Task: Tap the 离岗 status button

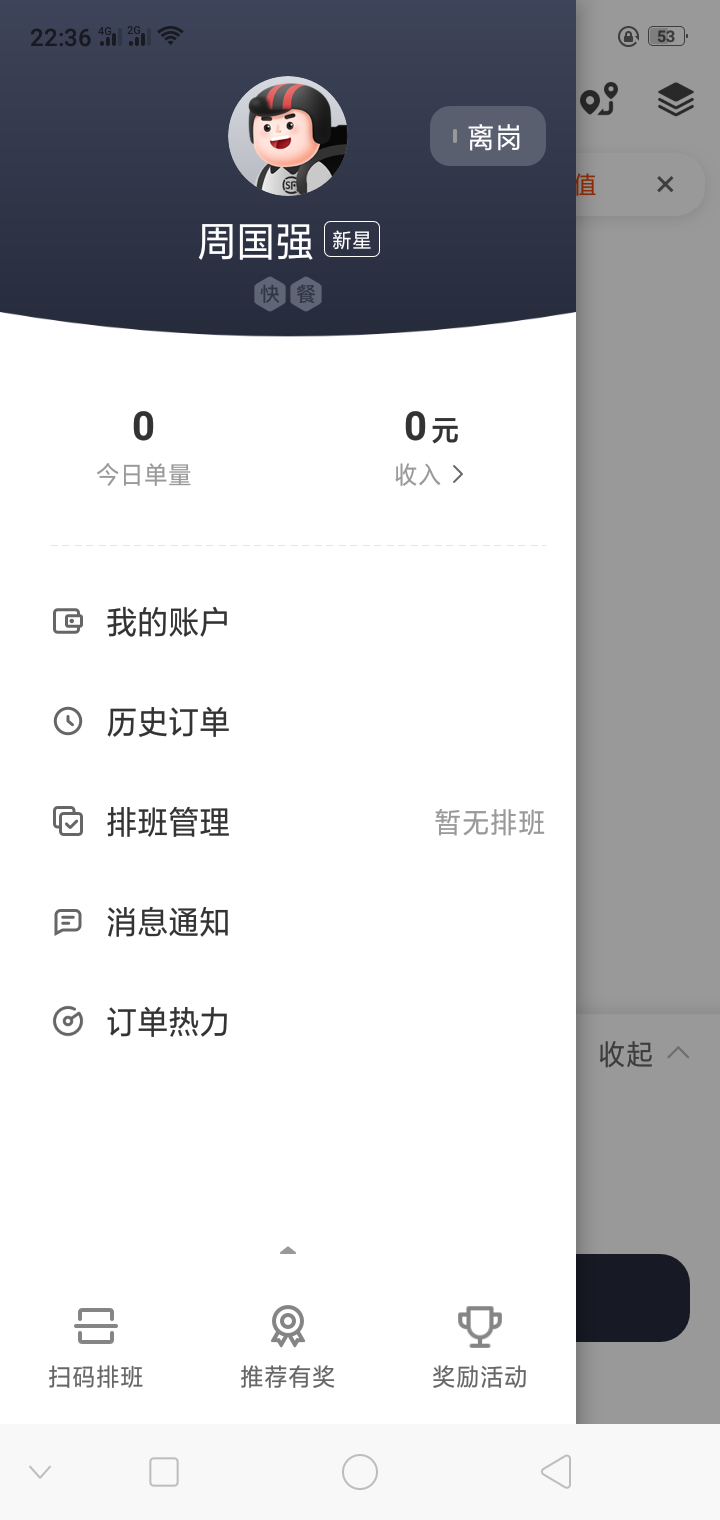Action: 488,136
